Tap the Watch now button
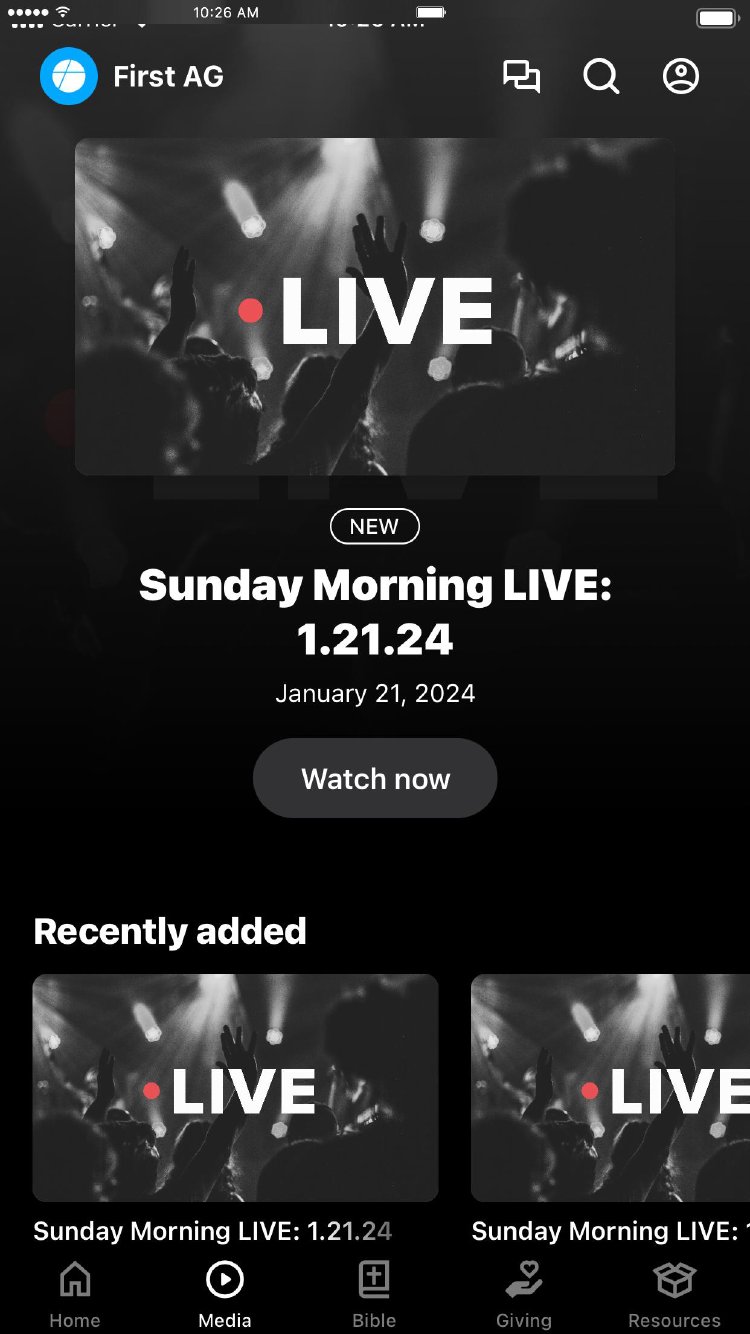This screenshot has width=750, height=1334. click(375, 778)
